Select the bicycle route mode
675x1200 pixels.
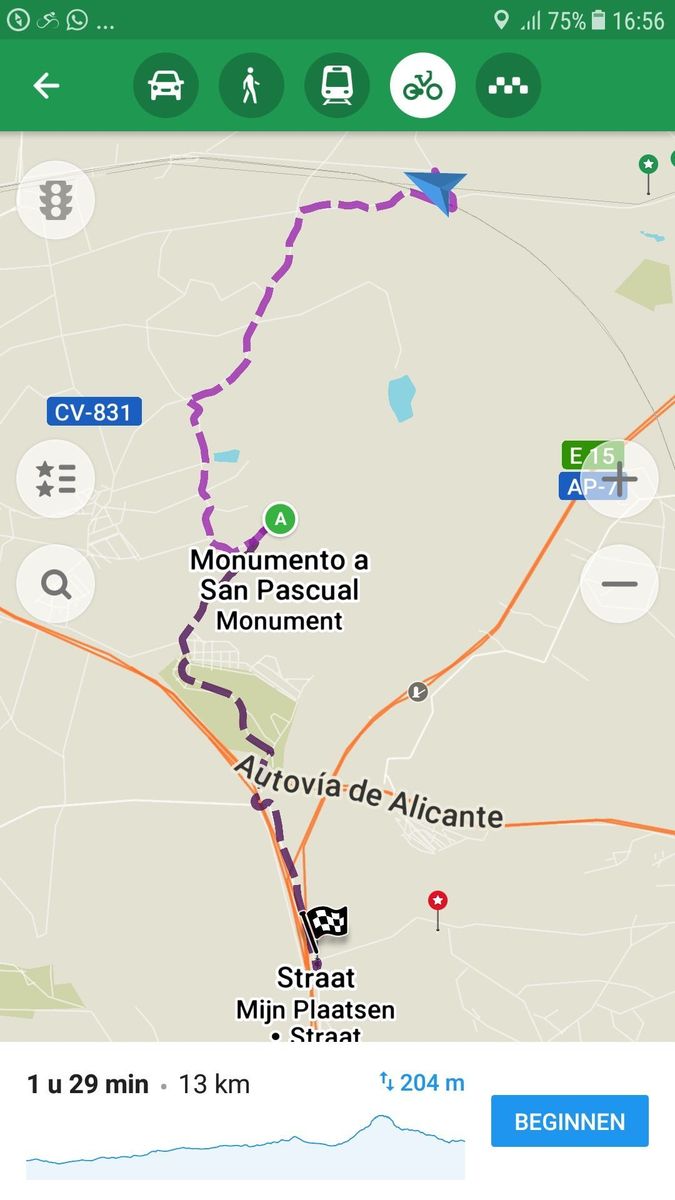pos(423,86)
